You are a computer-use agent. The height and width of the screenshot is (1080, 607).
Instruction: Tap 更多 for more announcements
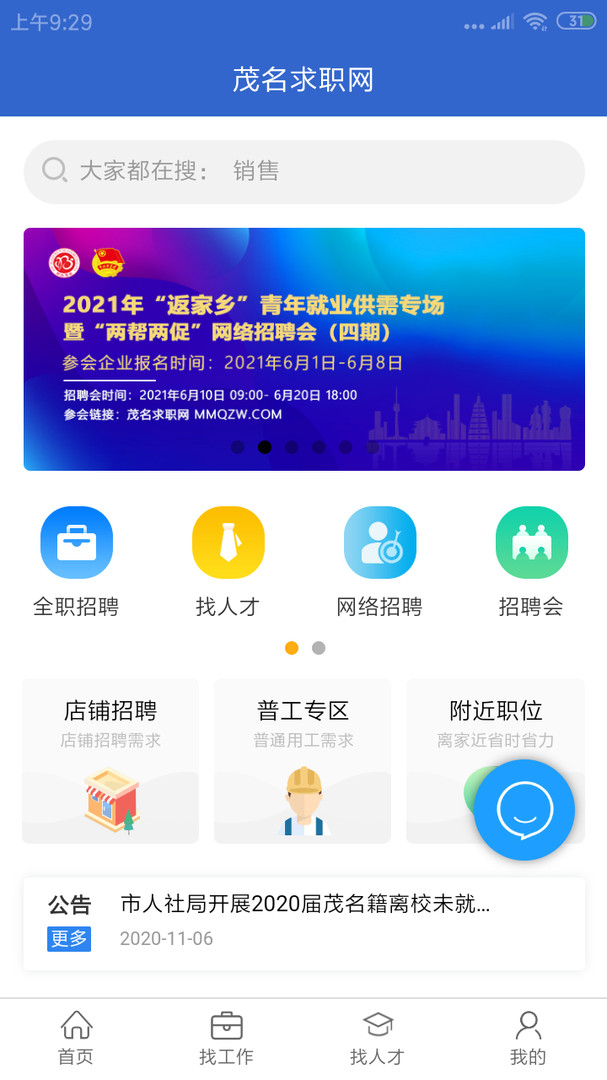(x=69, y=939)
